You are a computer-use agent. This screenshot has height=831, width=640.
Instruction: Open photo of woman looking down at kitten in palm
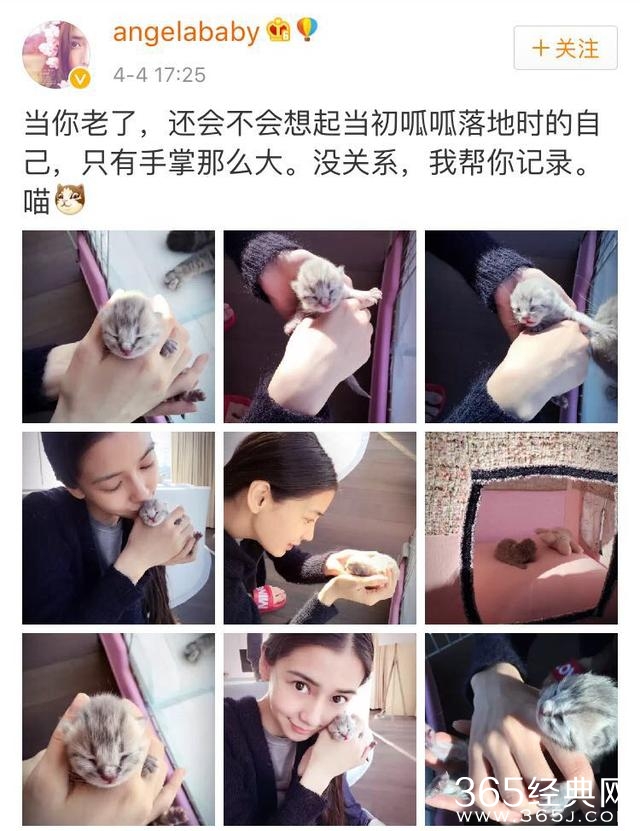319,527
